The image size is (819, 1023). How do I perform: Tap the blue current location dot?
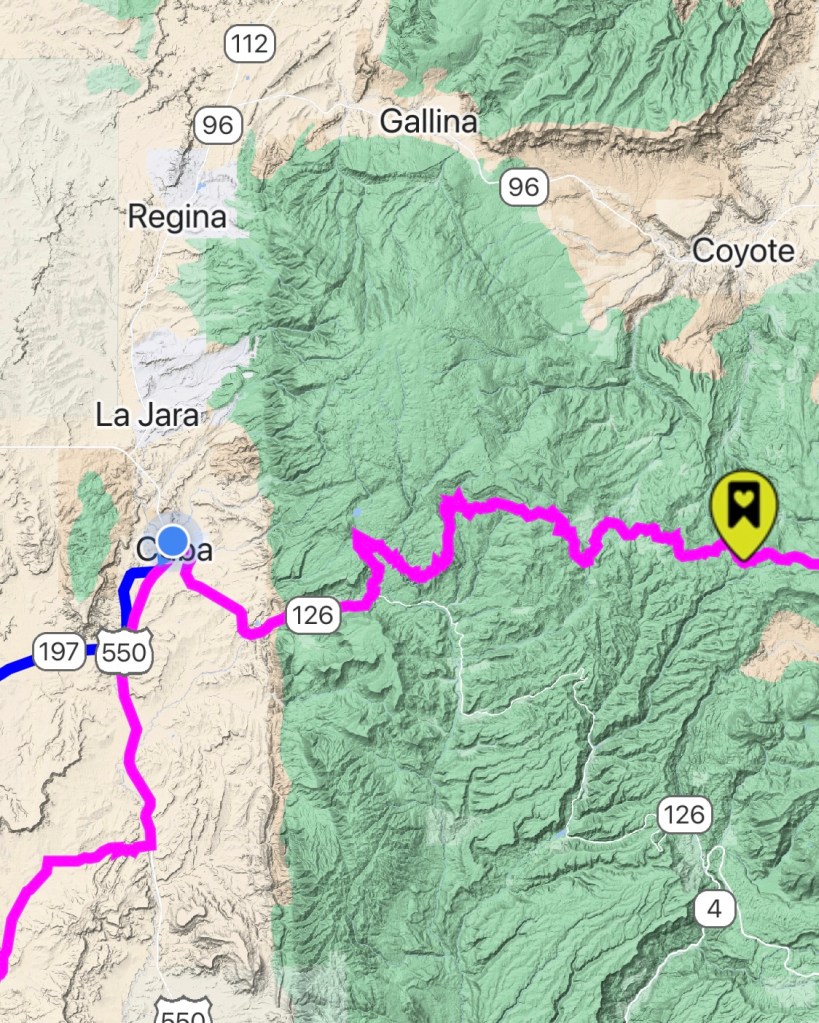[173, 541]
